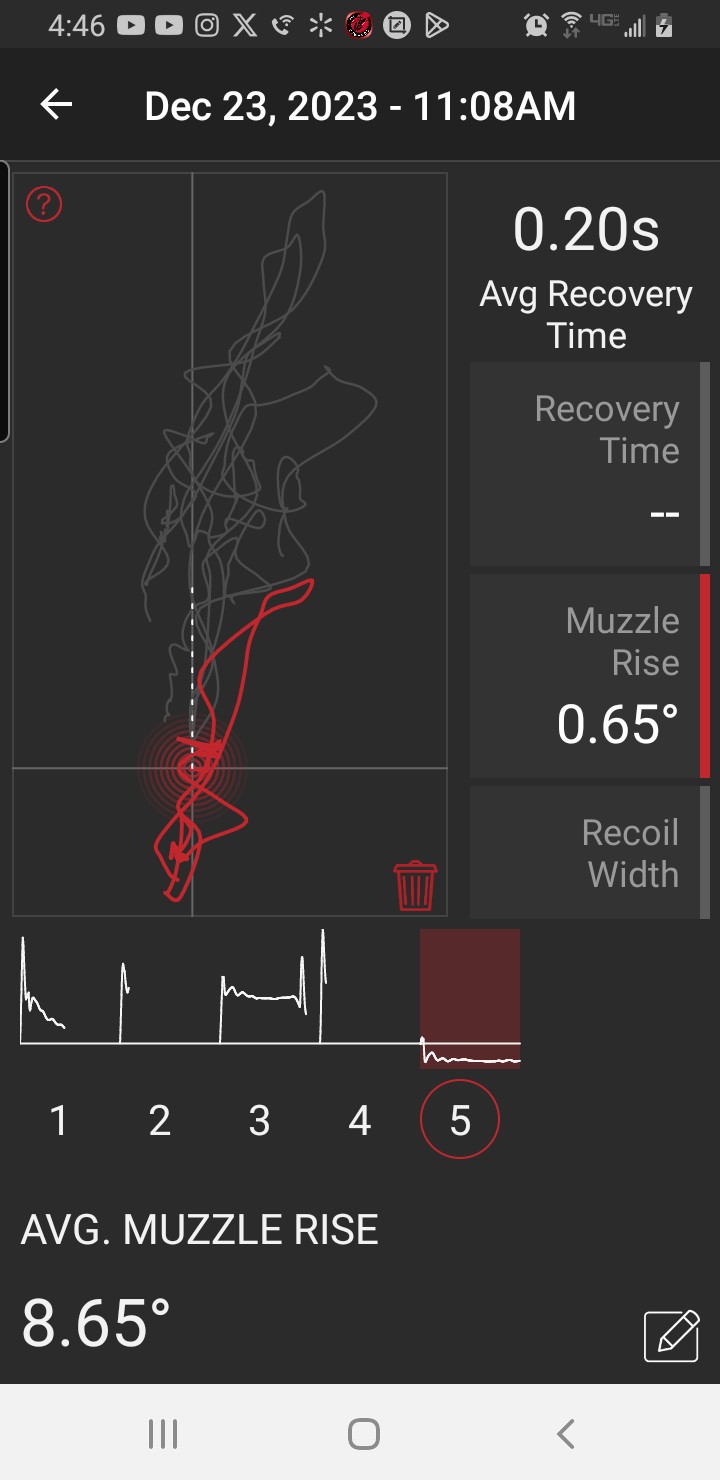This screenshot has height=1480, width=720.
Task: Edit session notes with the pencil icon
Action: 671,1335
